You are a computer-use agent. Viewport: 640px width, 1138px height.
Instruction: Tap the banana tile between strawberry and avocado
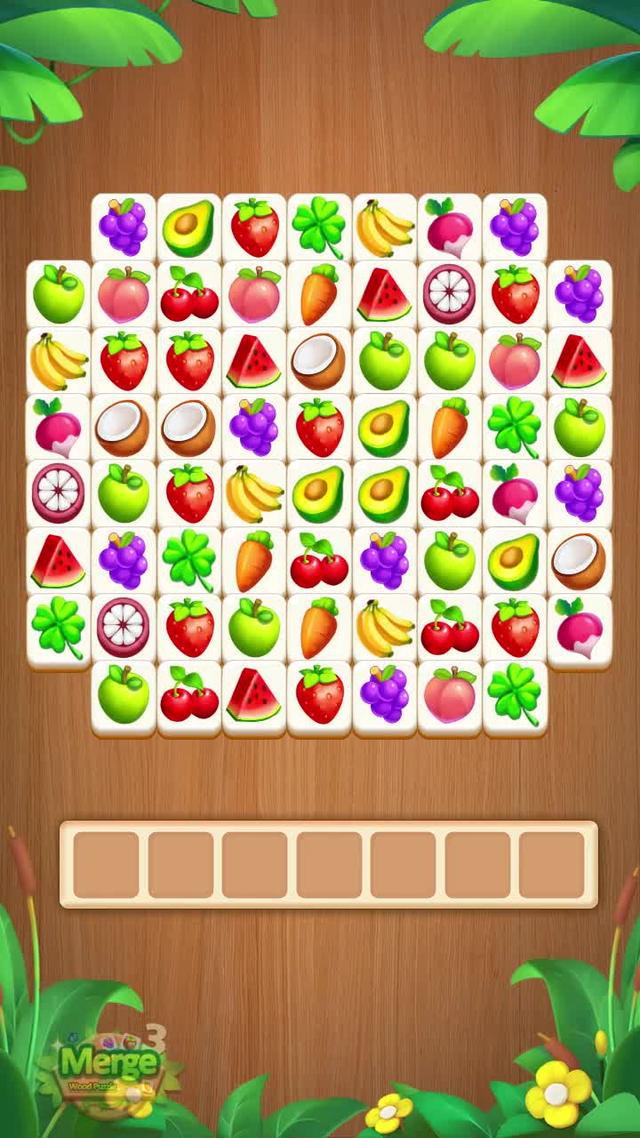pyautogui.click(x=254, y=493)
